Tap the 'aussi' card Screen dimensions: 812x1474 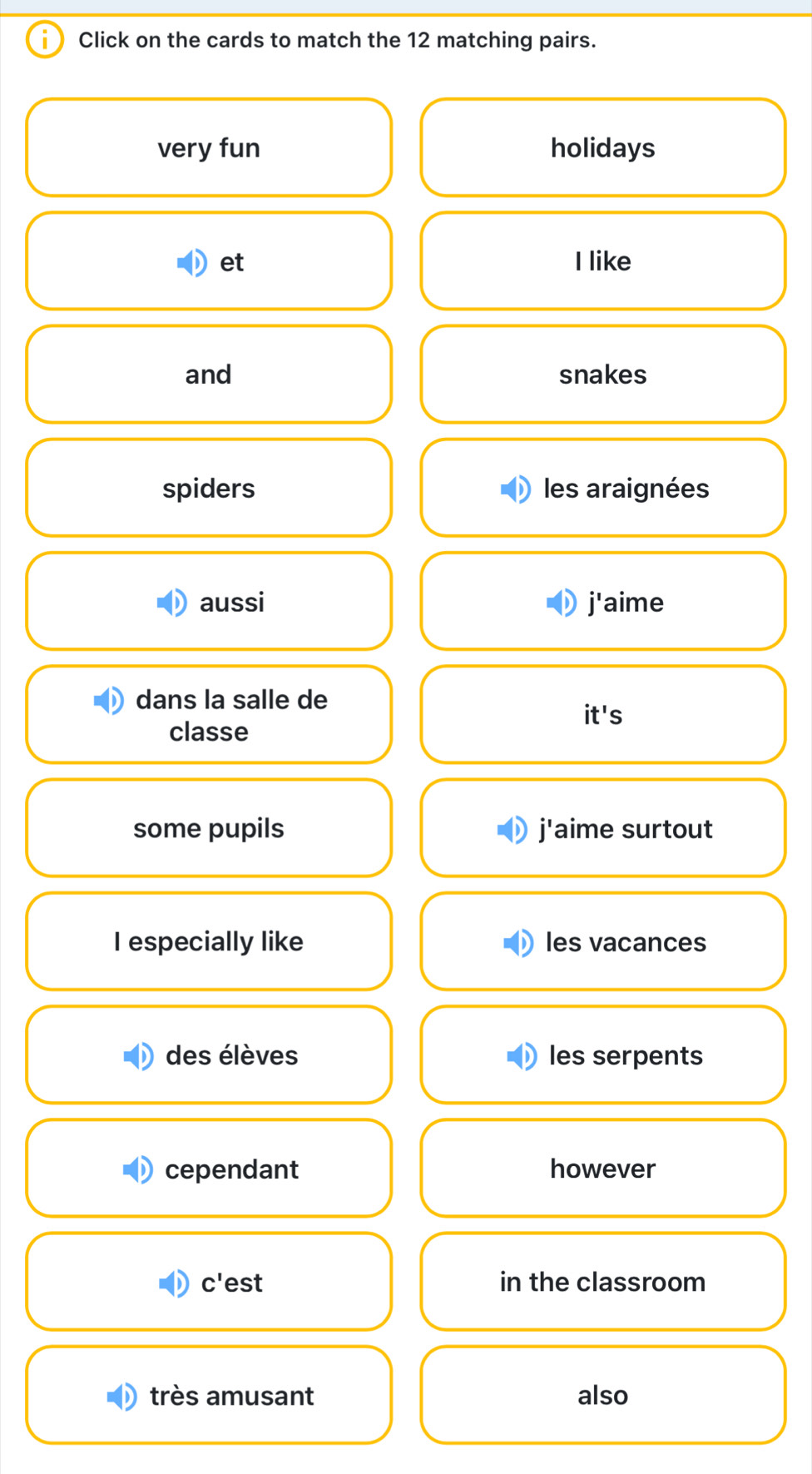click(209, 601)
